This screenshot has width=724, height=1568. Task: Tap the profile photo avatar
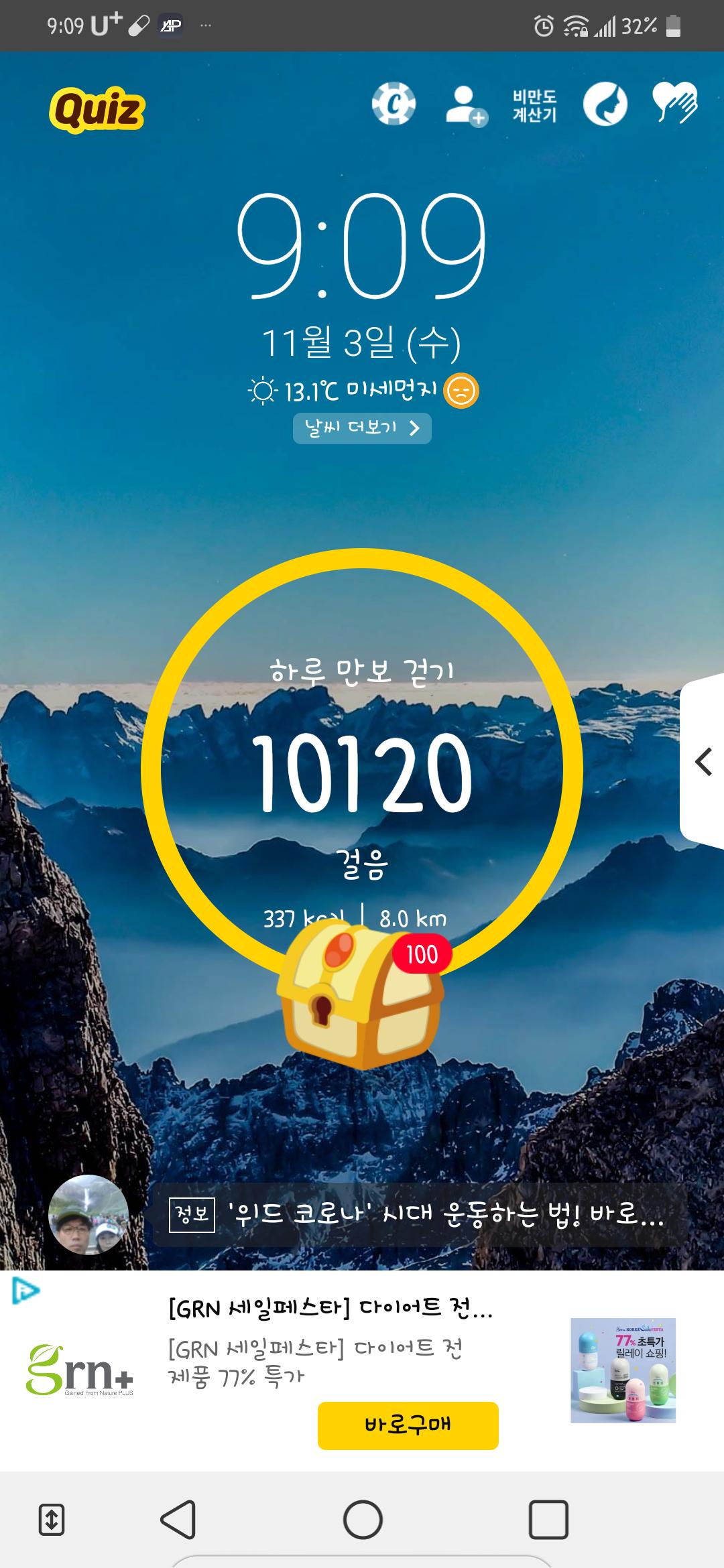coord(88,1214)
